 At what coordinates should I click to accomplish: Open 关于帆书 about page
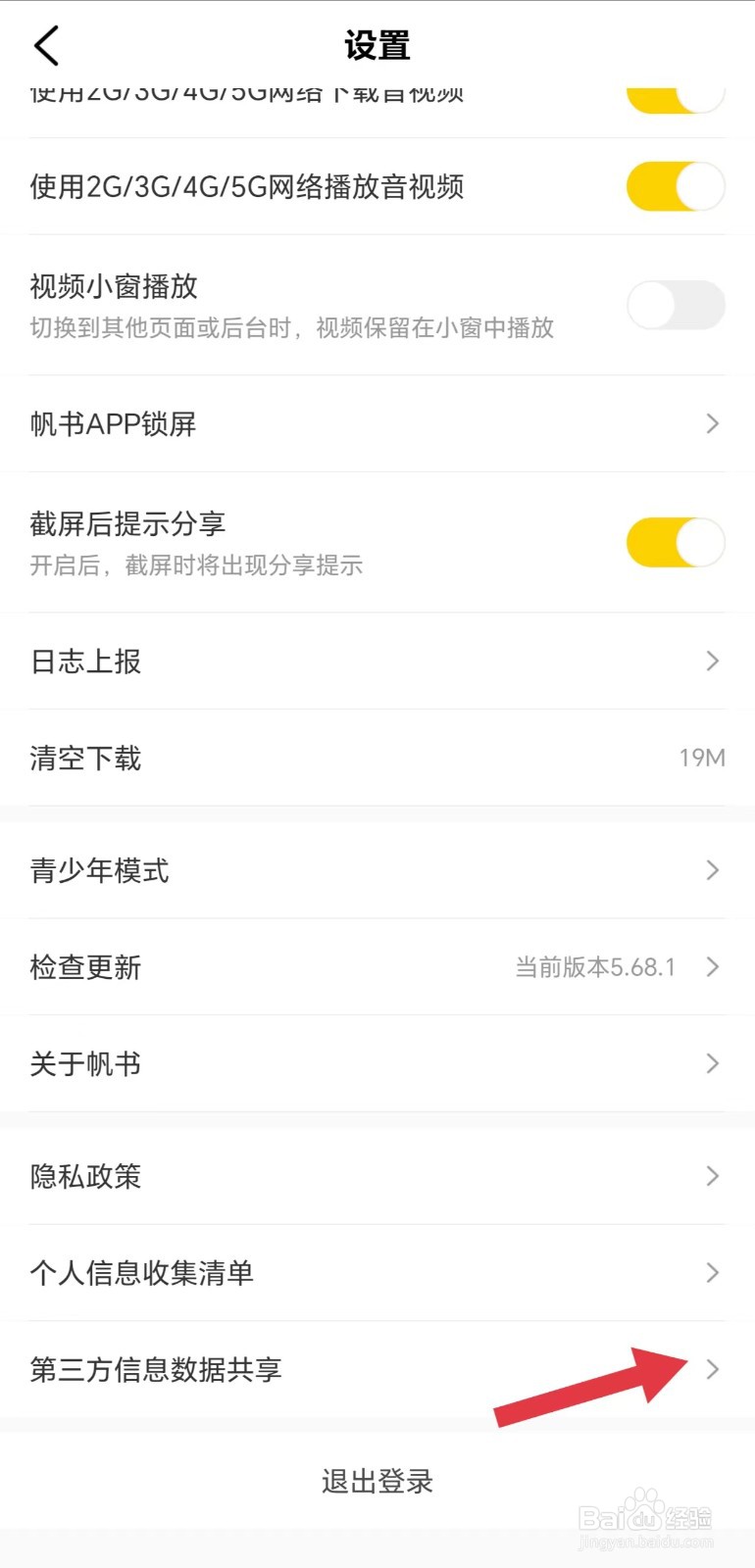pyautogui.click(x=377, y=1063)
